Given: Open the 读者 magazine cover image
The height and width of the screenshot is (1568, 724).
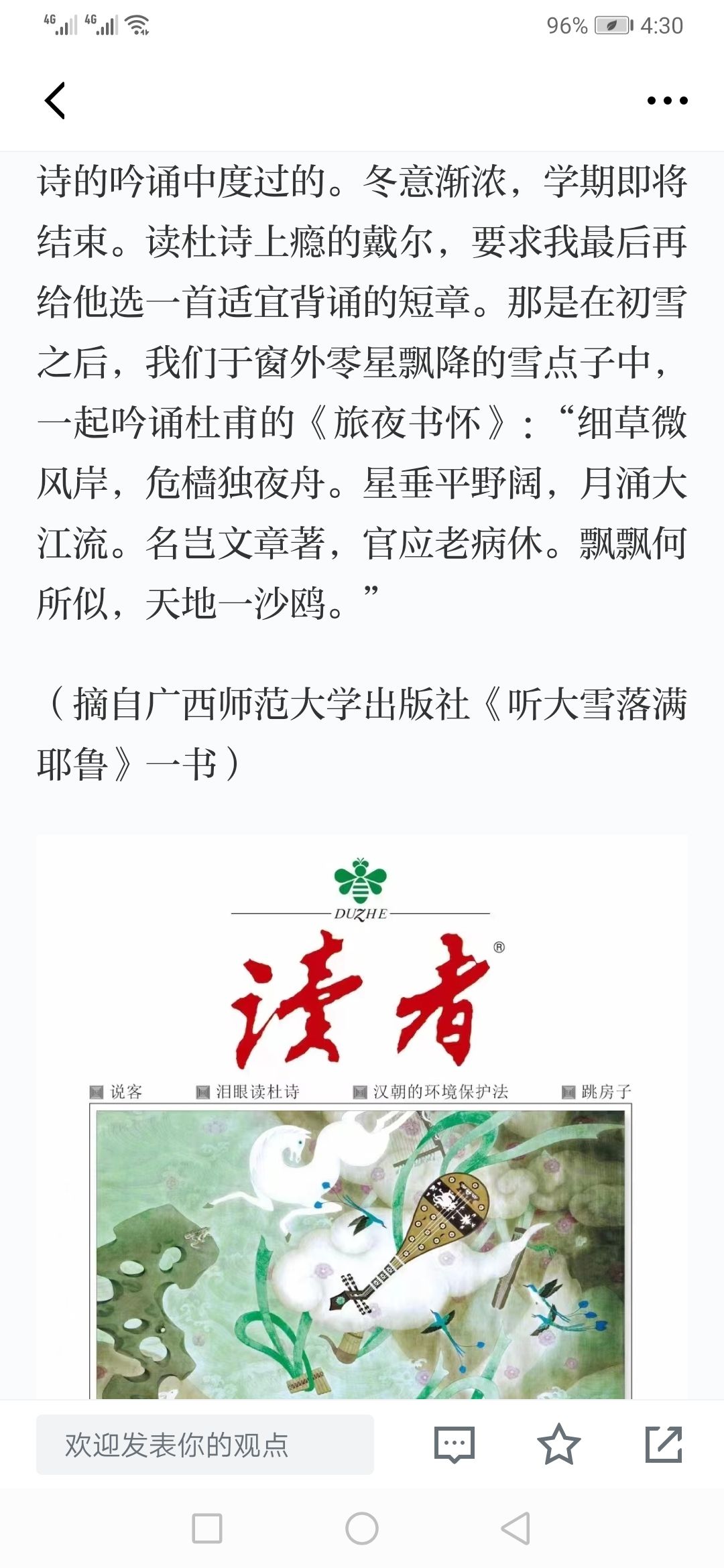Looking at the screenshot, I should tap(362, 1116).
